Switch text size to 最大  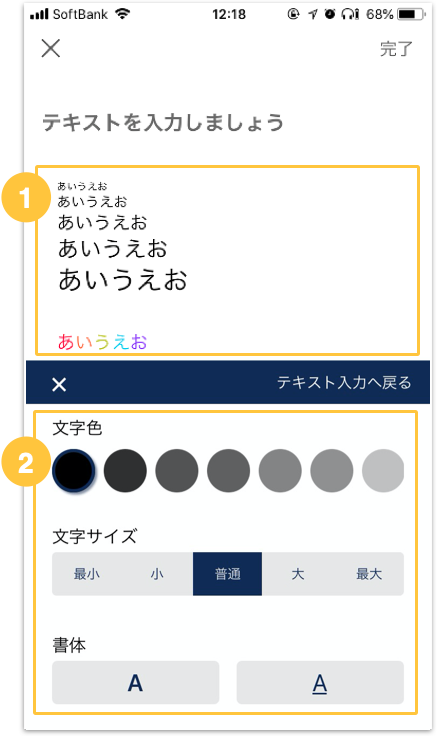tap(369, 574)
